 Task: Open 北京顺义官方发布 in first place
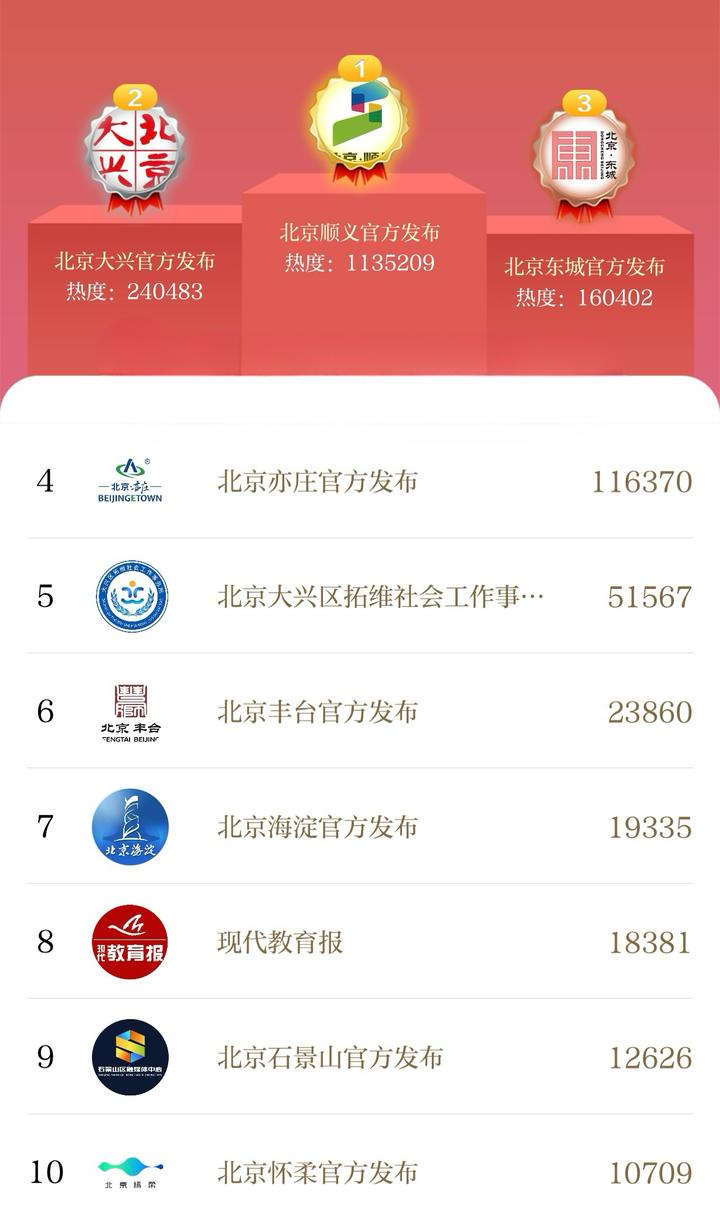tap(360, 233)
